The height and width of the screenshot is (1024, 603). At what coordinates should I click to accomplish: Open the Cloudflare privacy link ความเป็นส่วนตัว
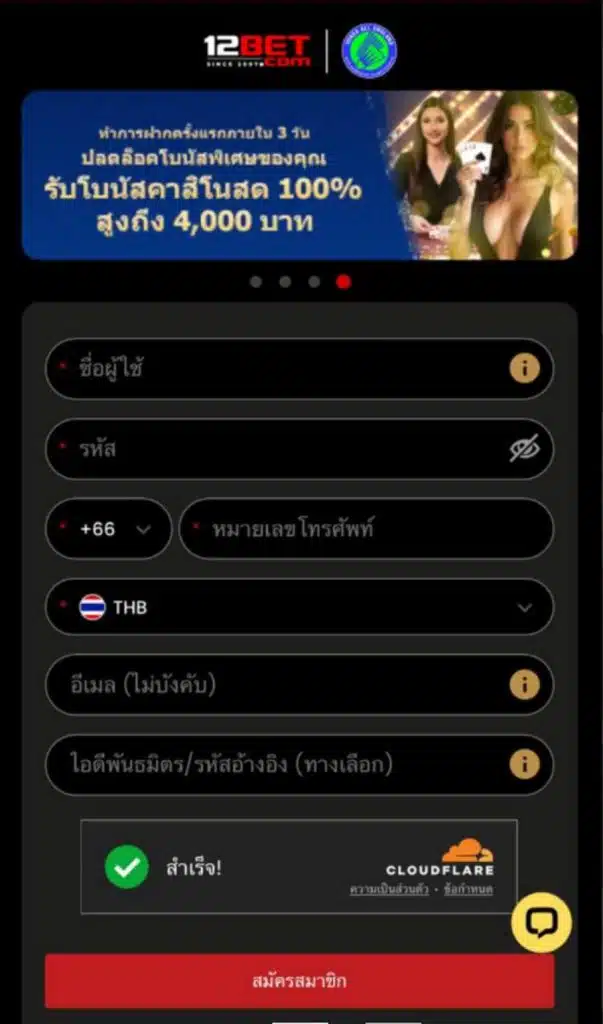pyautogui.click(x=389, y=889)
